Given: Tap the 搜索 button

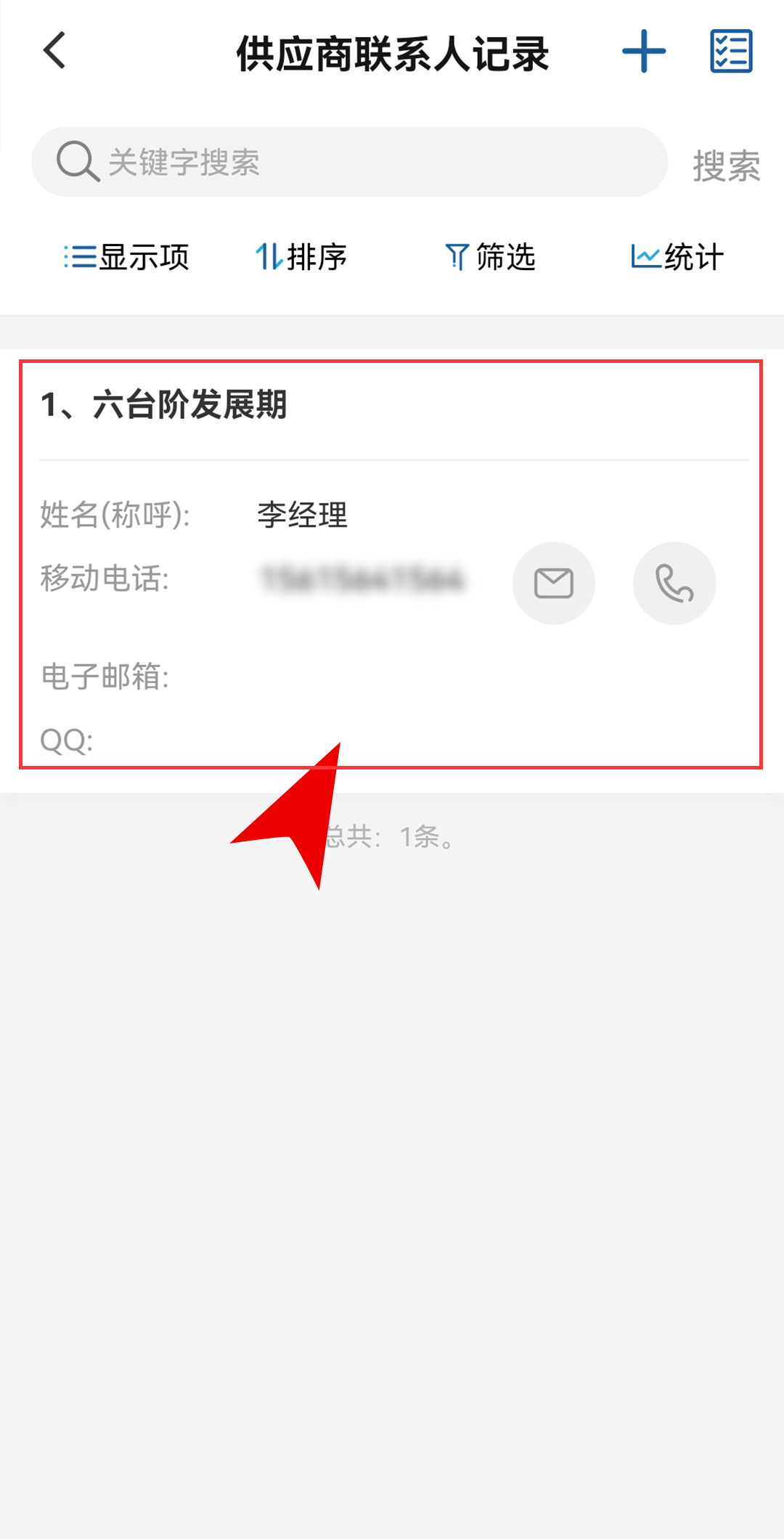Looking at the screenshot, I should tap(726, 166).
